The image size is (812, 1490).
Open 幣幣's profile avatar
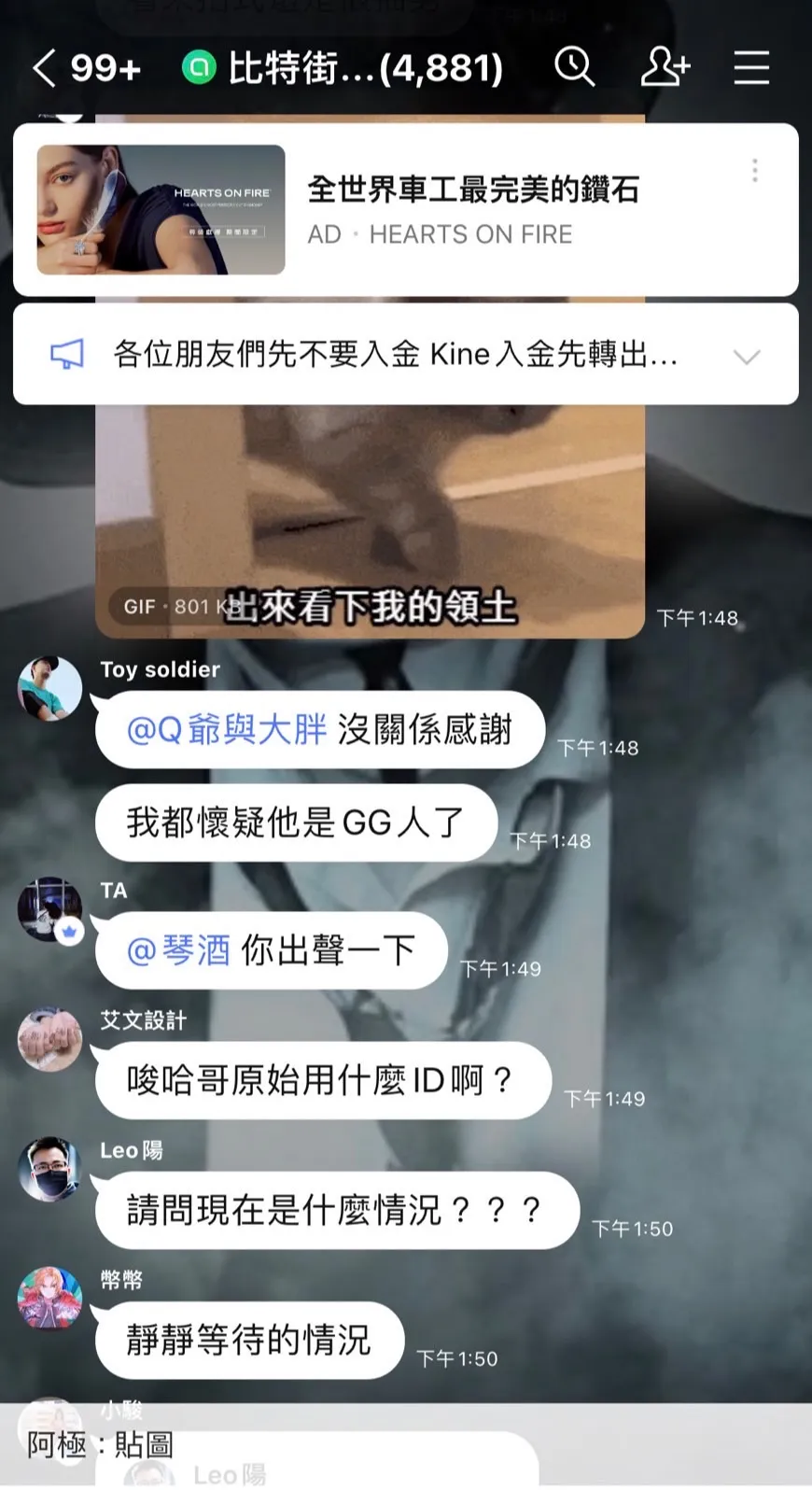point(50,1299)
